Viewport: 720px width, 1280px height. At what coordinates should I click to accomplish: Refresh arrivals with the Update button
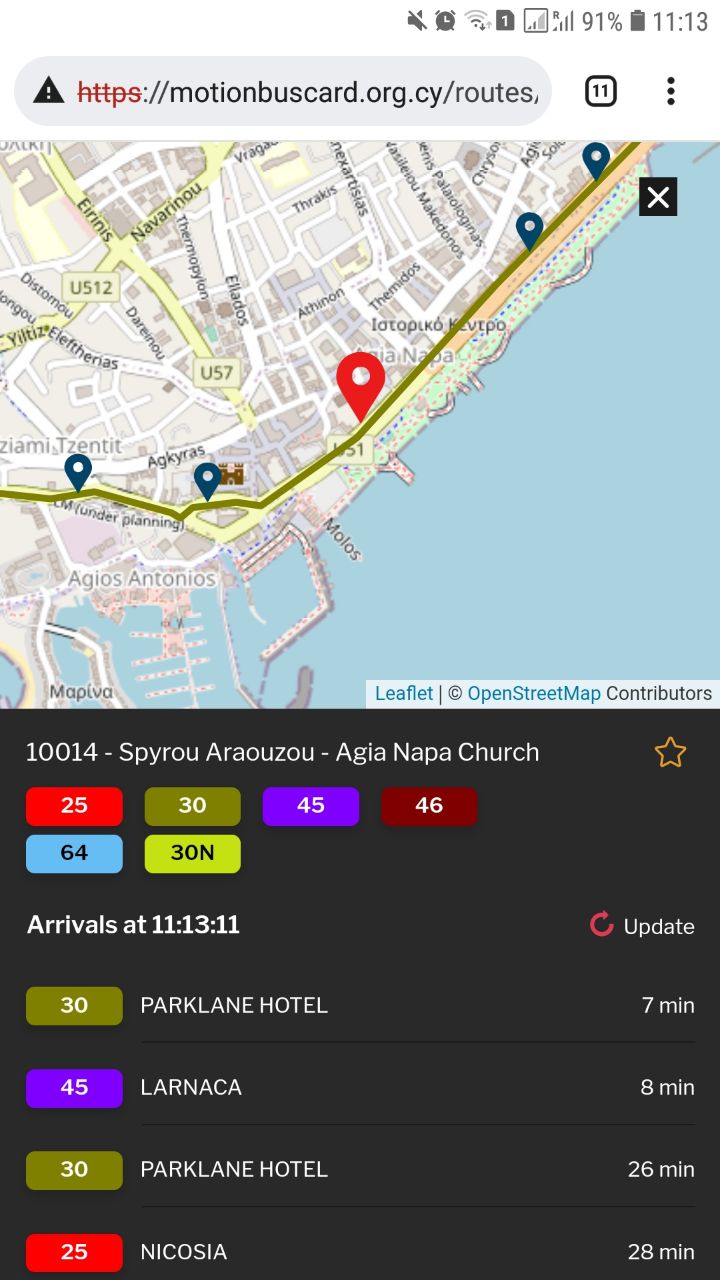click(642, 926)
